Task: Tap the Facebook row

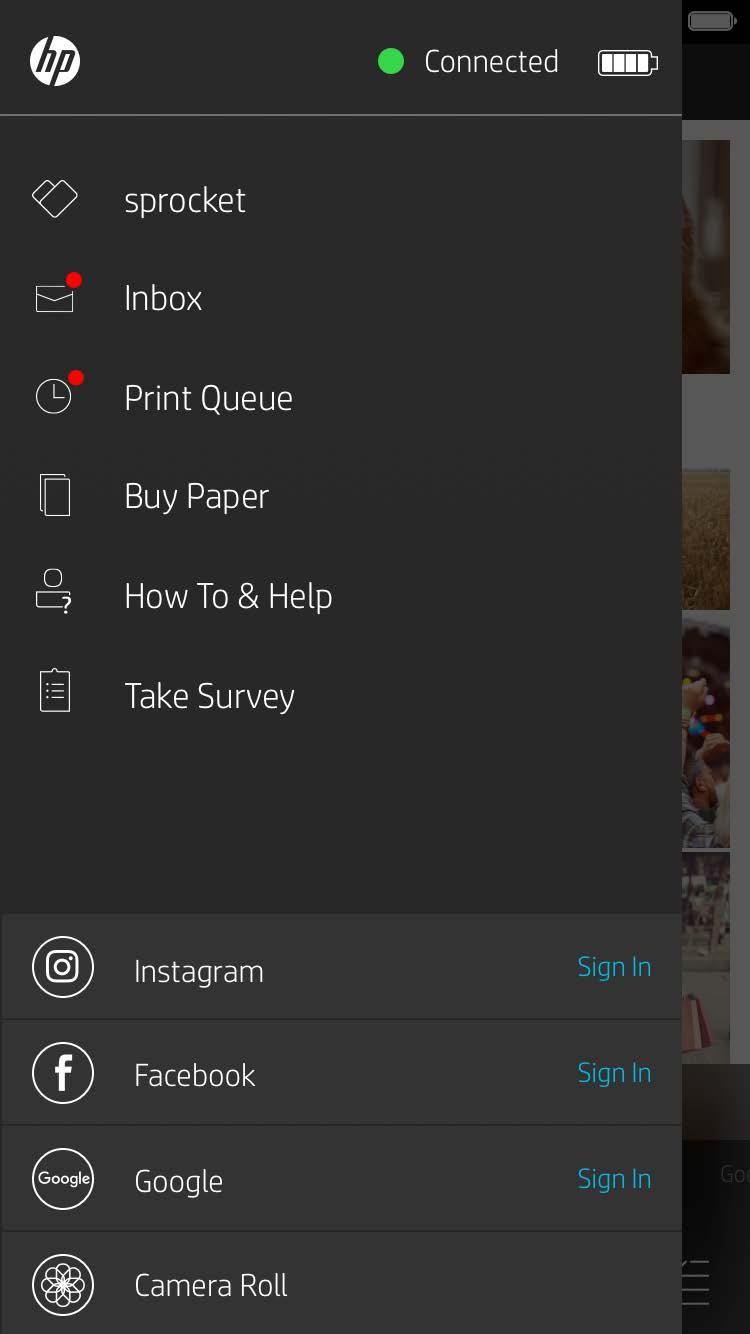Action: coord(195,1075)
